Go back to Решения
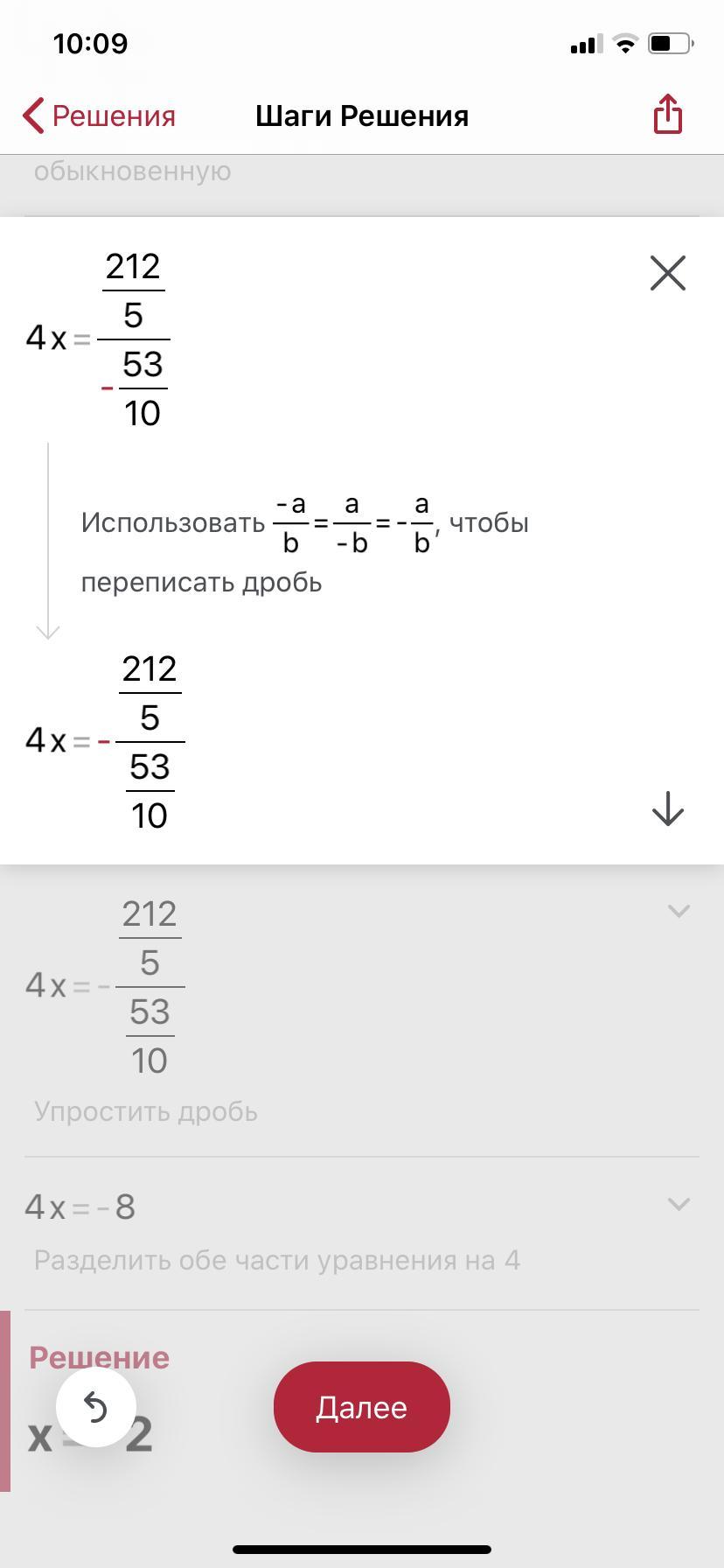 pos(99,115)
